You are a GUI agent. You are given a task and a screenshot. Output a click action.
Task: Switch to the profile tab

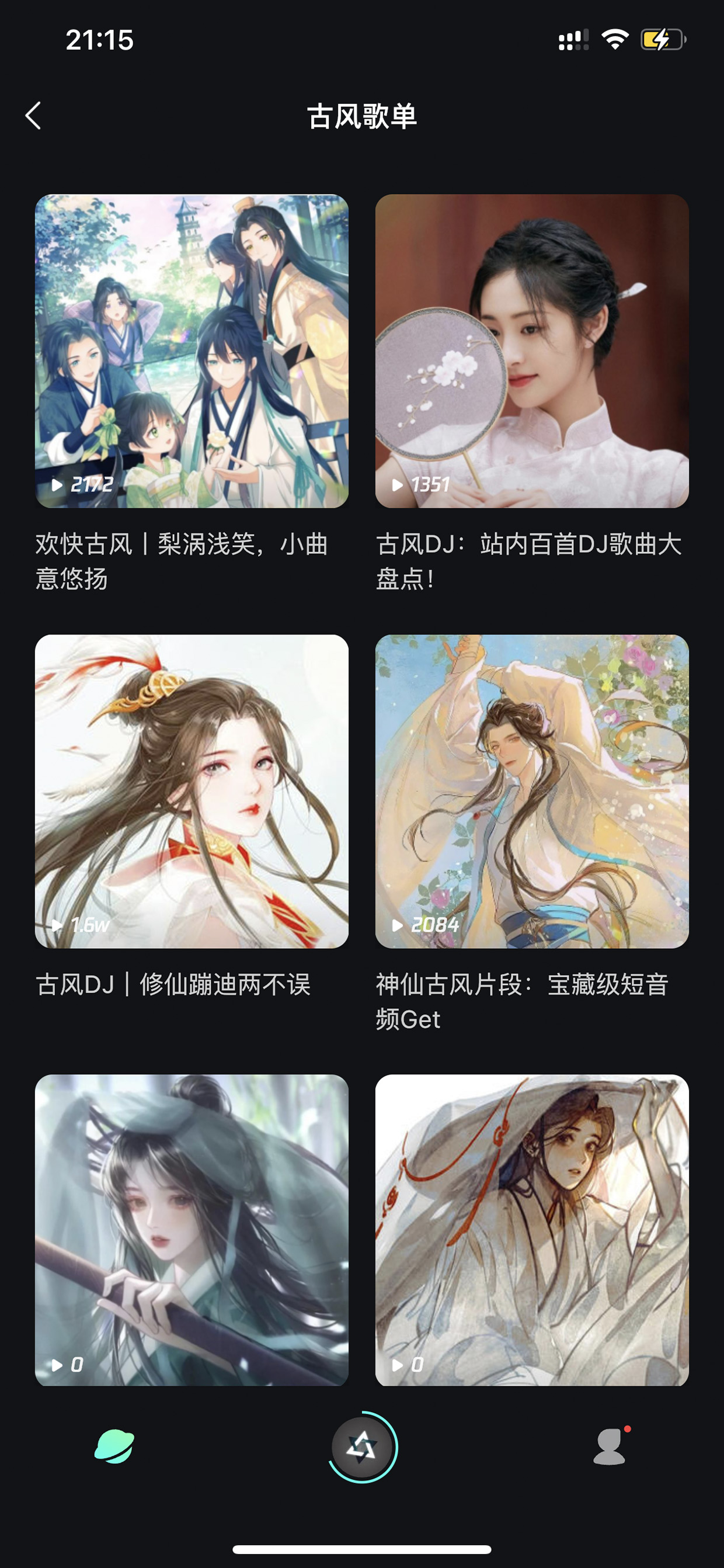(610, 1446)
